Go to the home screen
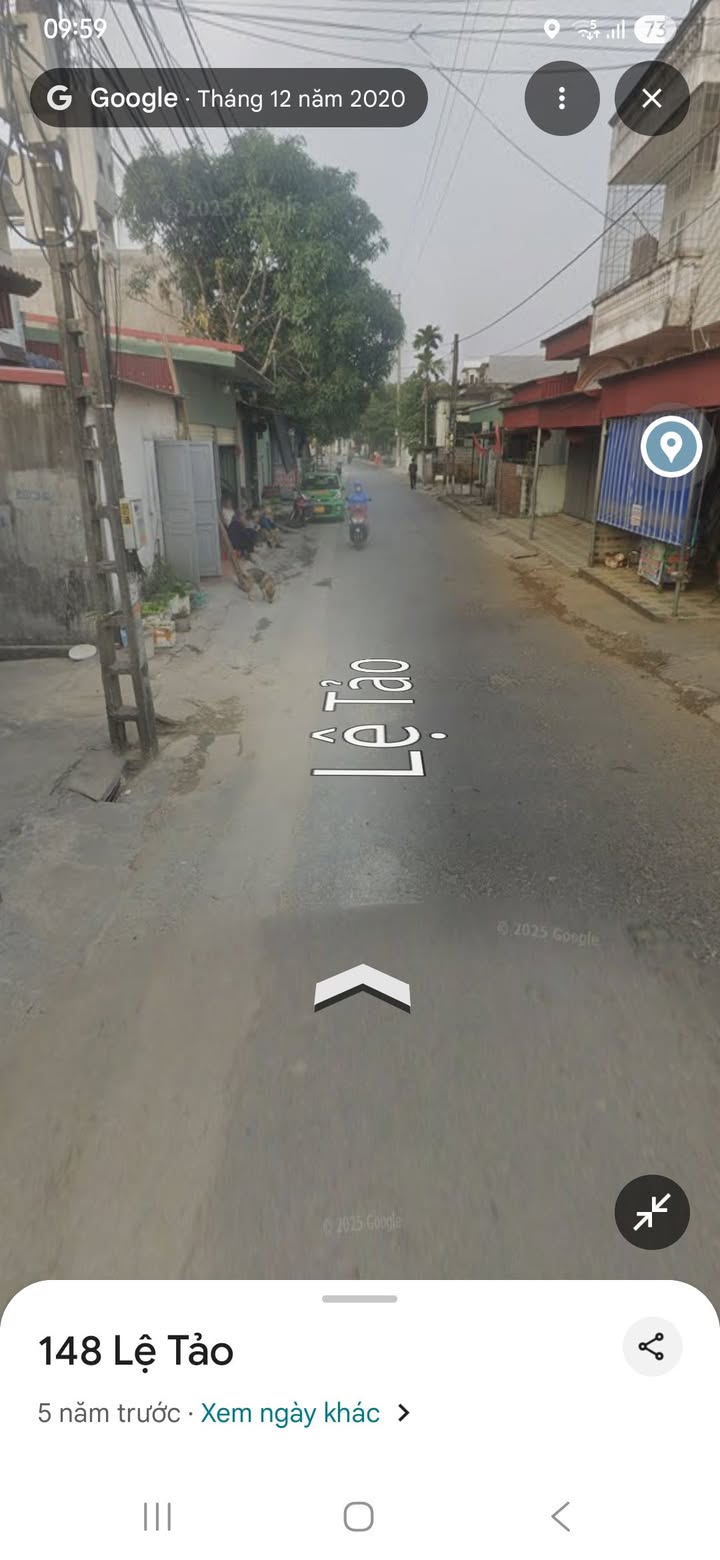This screenshot has height=1560, width=720. pos(359,1516)
